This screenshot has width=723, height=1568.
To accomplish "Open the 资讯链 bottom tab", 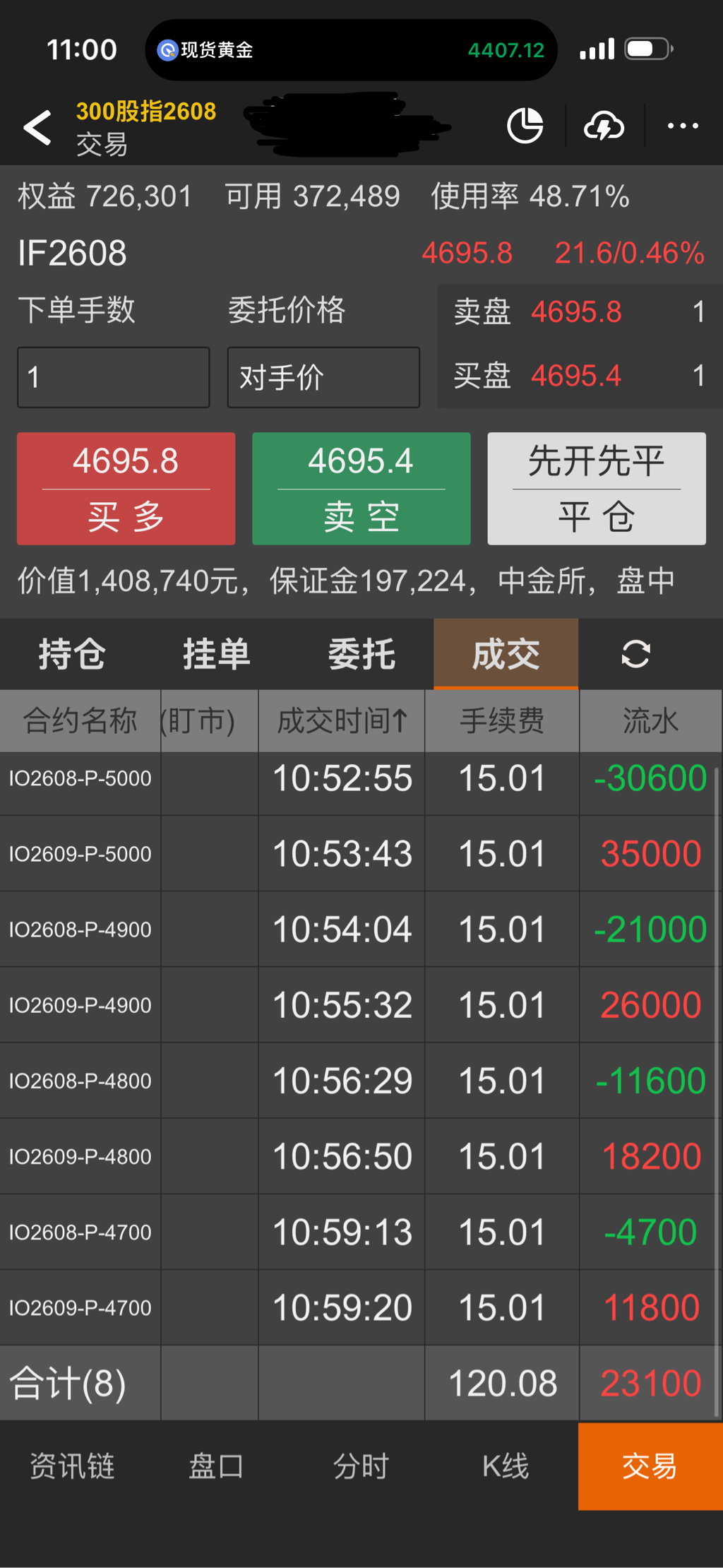I will pos(72,1466).
